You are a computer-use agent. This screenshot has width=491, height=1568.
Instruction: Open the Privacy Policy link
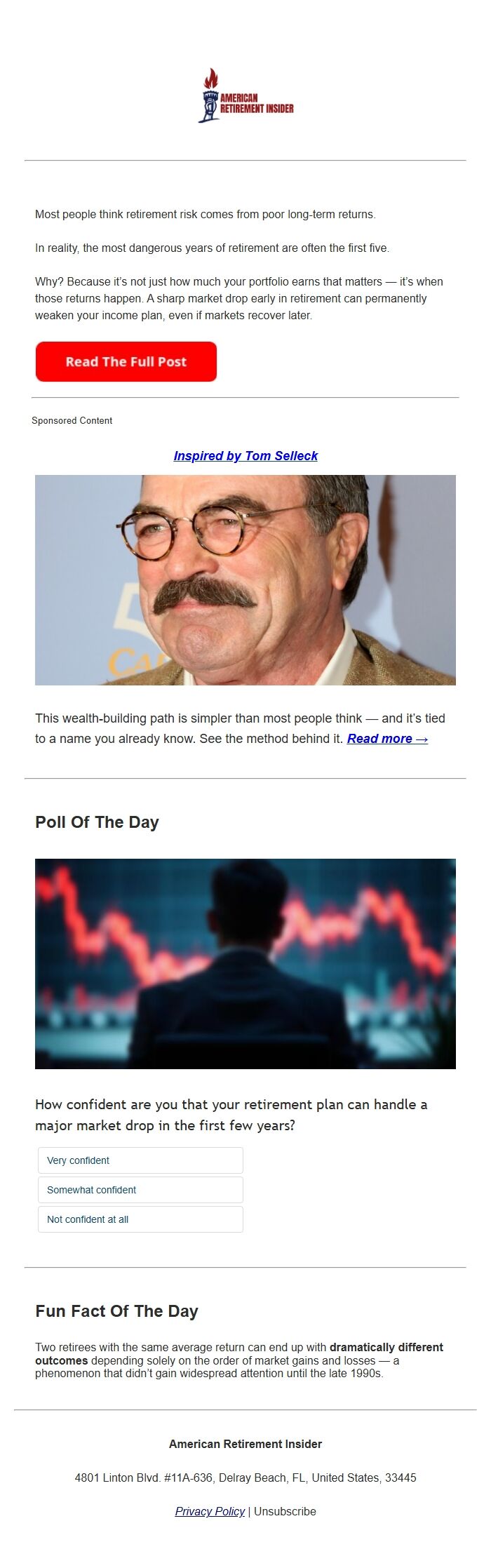tap(210, 1511)
